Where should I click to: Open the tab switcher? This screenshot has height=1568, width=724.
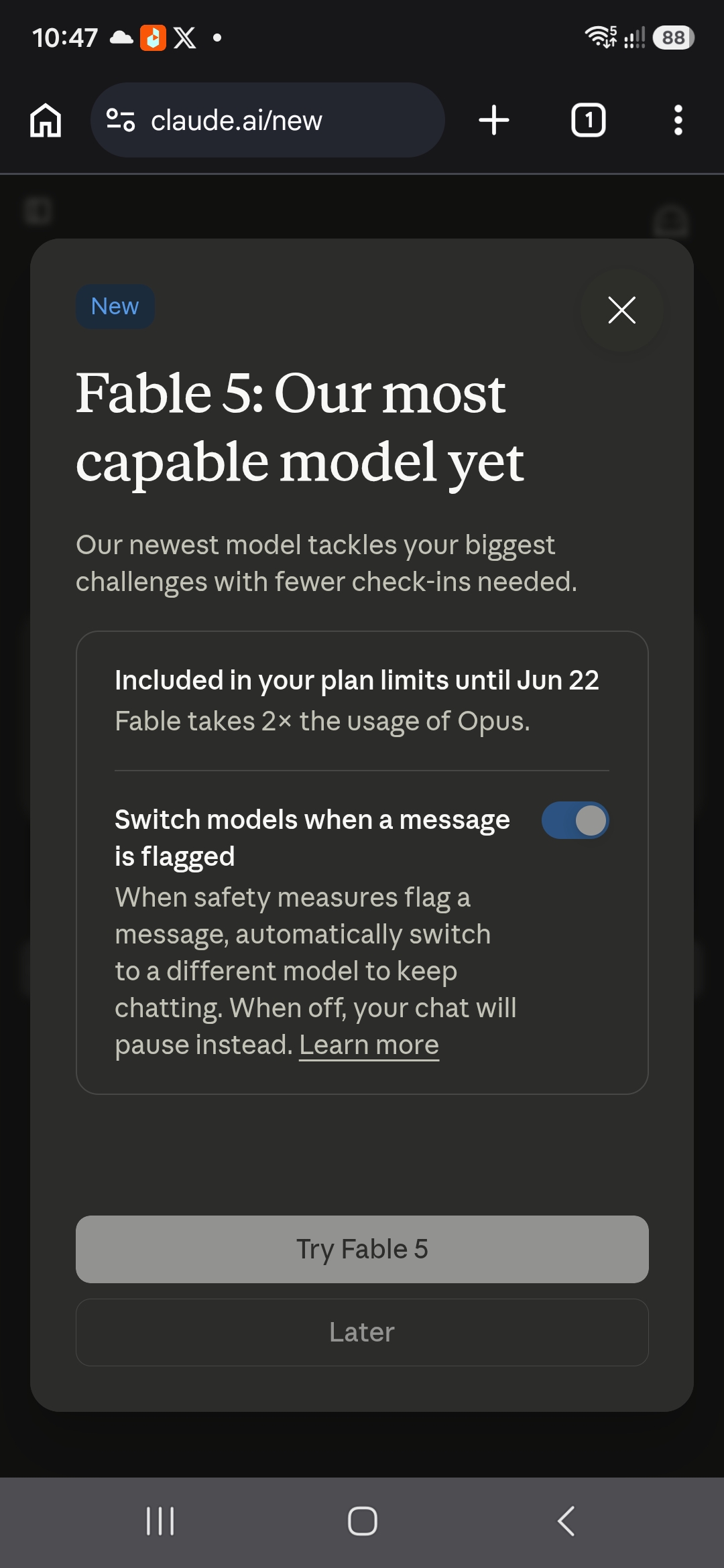point(589,121)
